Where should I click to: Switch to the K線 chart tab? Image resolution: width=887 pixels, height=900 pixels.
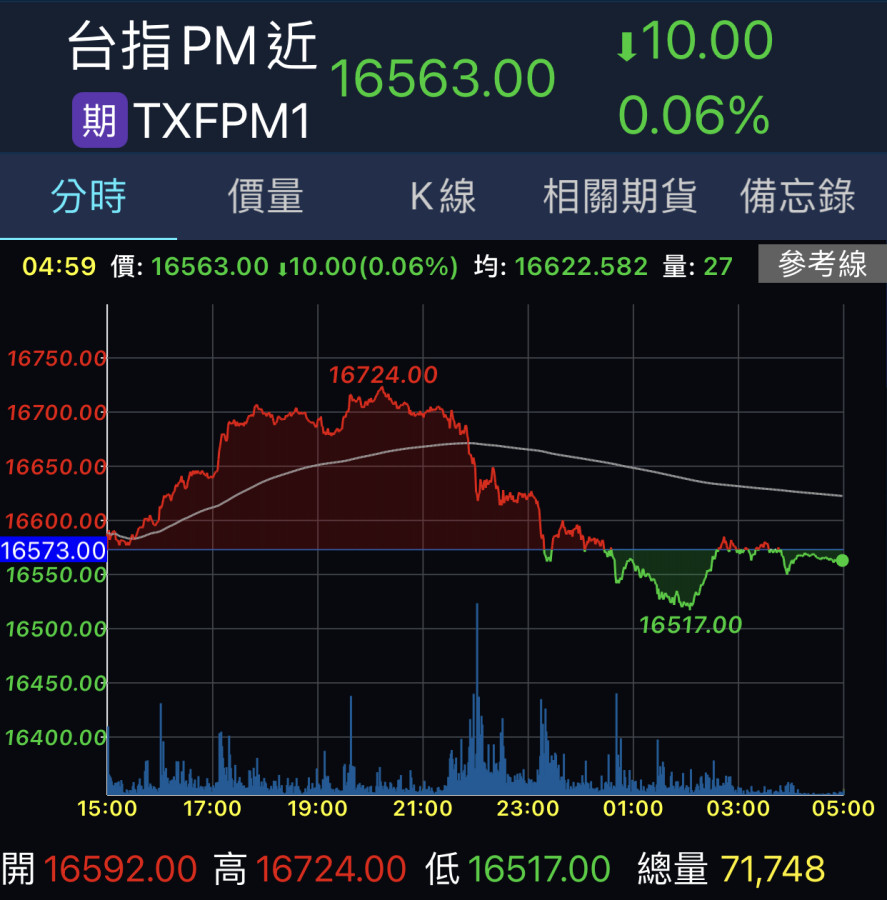pos(443,197)
